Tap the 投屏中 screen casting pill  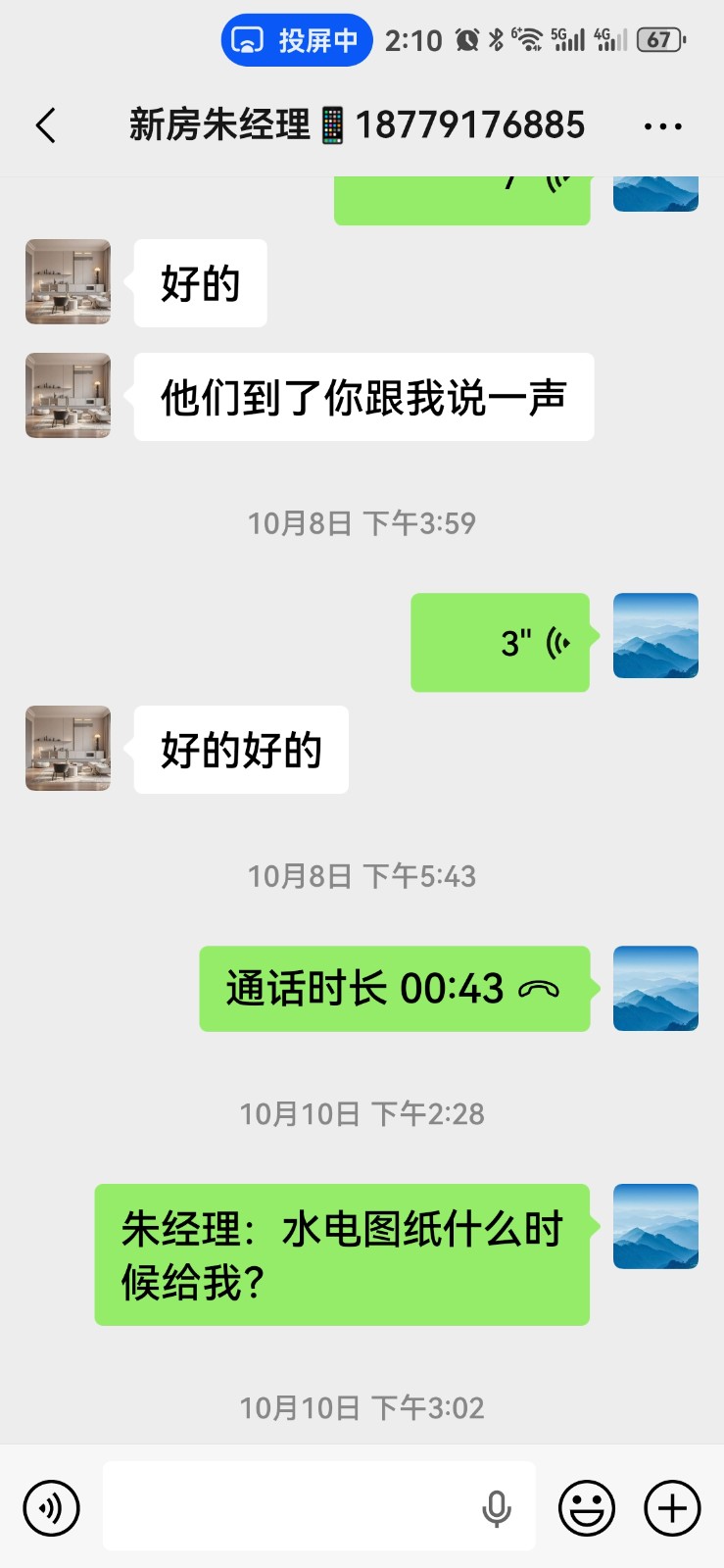pyautogui.click(x=297, y=40)
